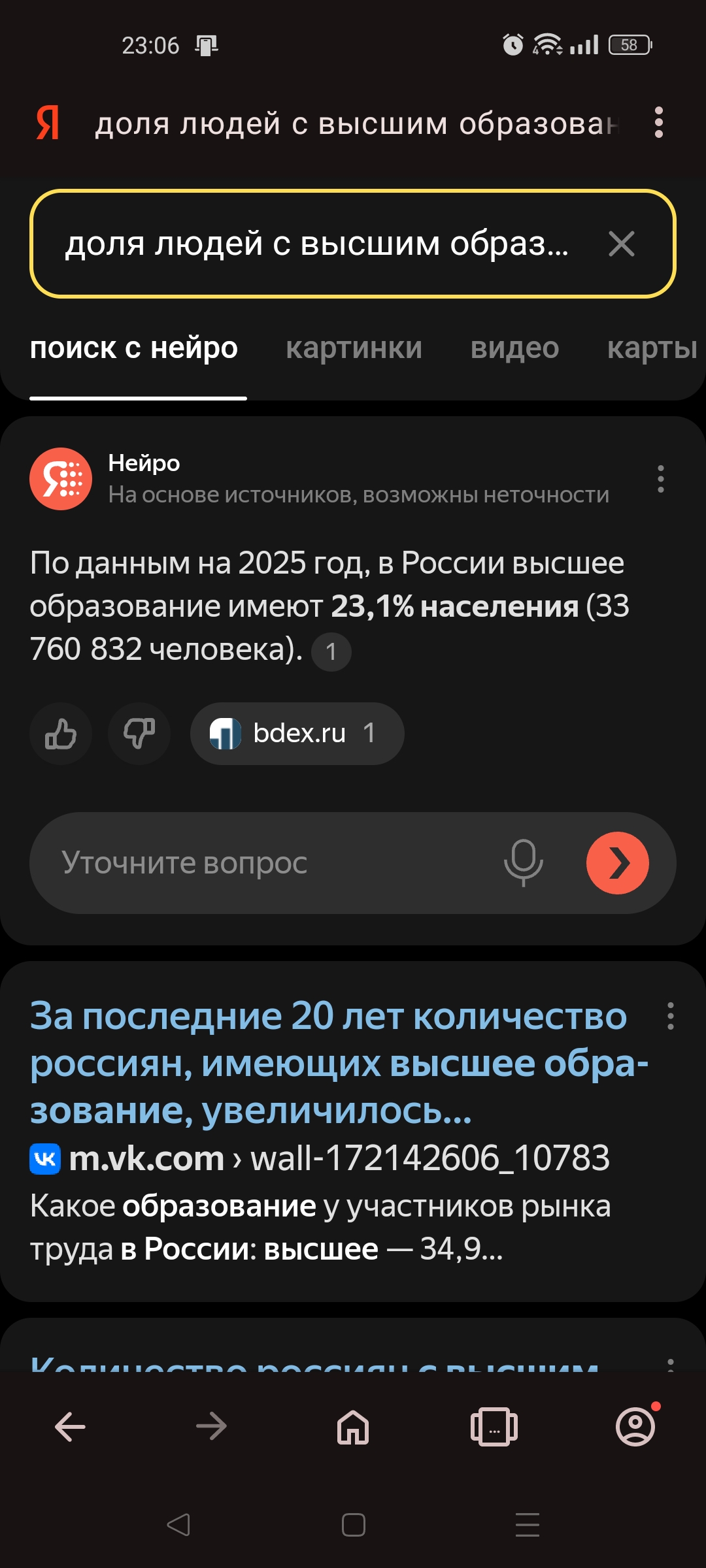Viewport: 706px width, 1568px height.
Task: Open the Нейро answer options menu
Action: pyautogui.click(x=661, y=479)
